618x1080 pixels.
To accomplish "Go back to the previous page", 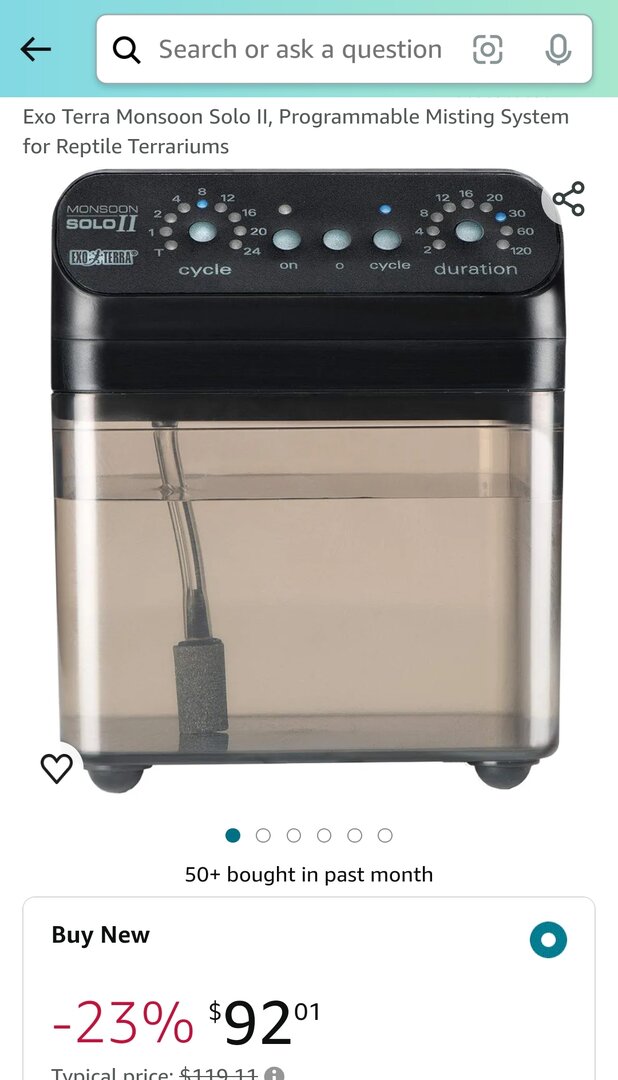I will click(35, 49).
